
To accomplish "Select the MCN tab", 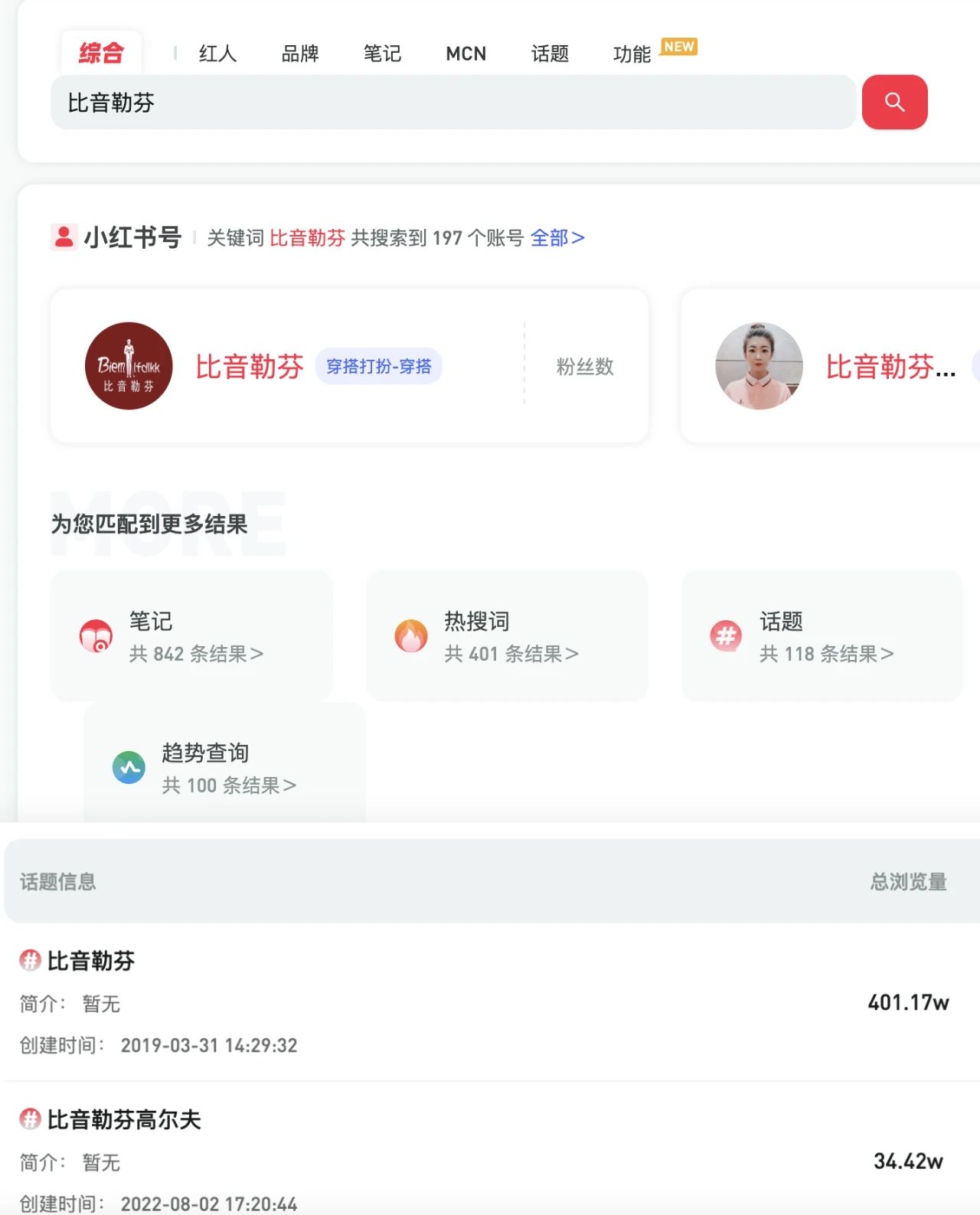I will point(465,54).
